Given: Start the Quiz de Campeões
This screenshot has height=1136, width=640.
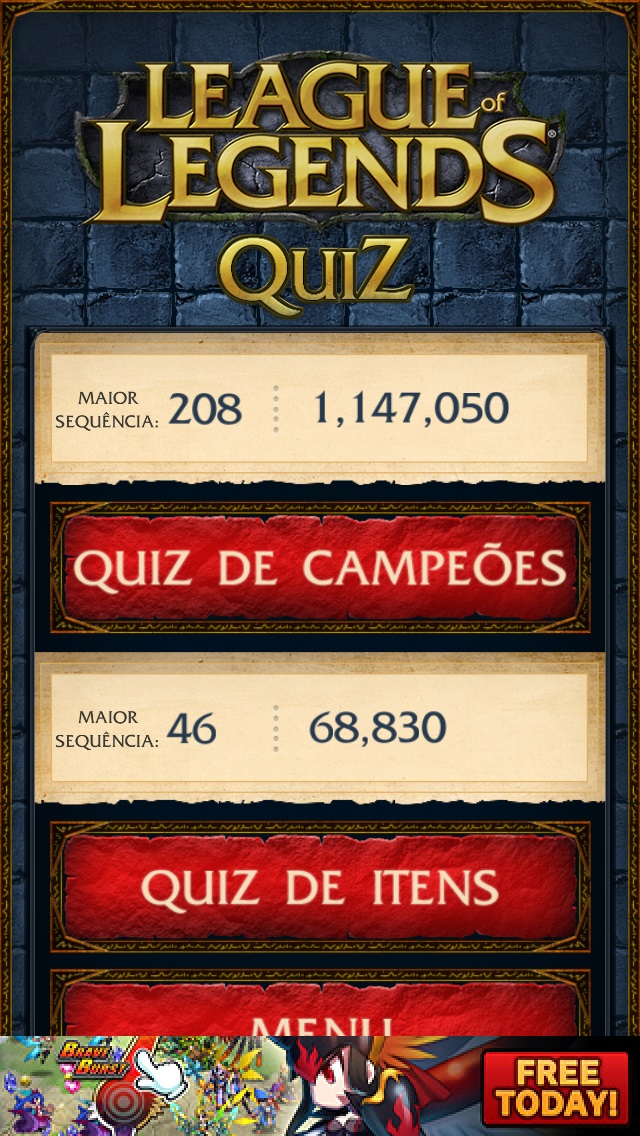Looking at the screenshot, I should 320,567.
